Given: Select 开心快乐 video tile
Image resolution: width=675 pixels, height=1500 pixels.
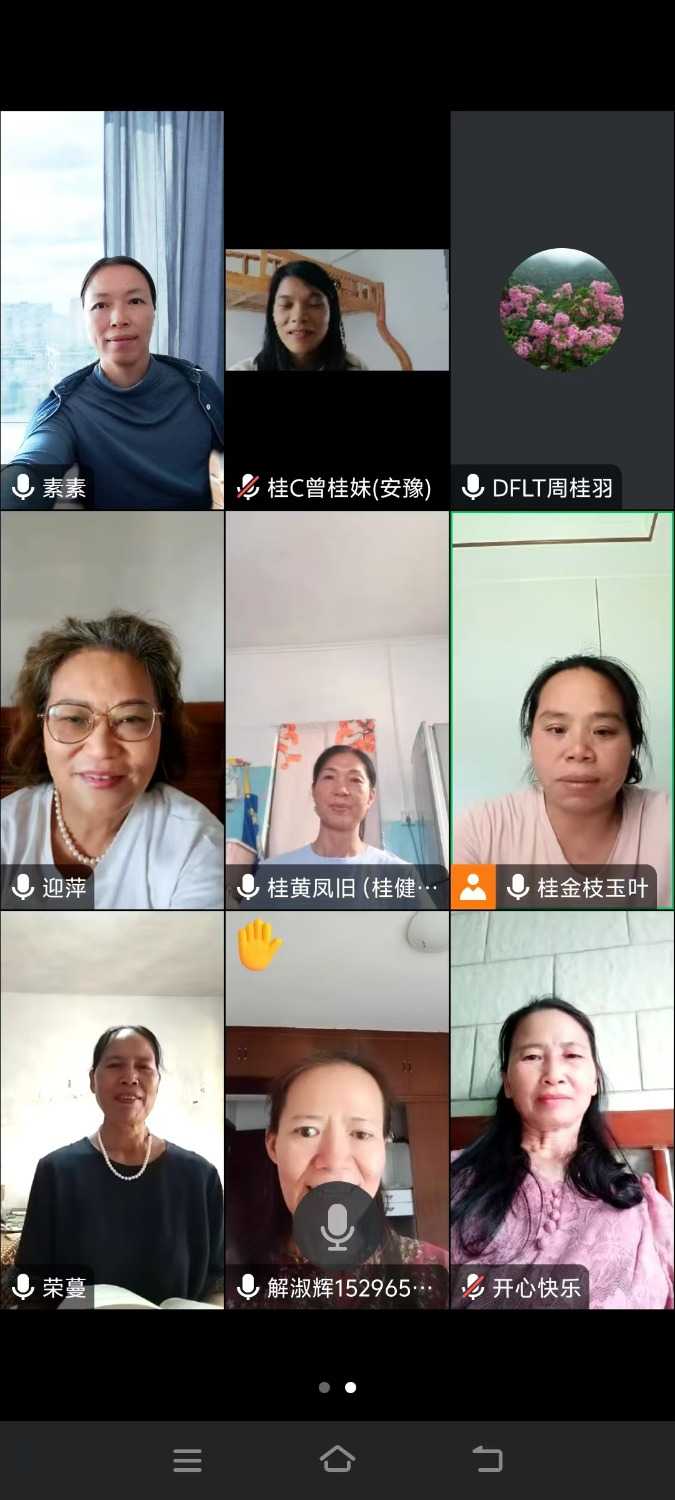Looking at the screenshot, I should click(561, 1110).
